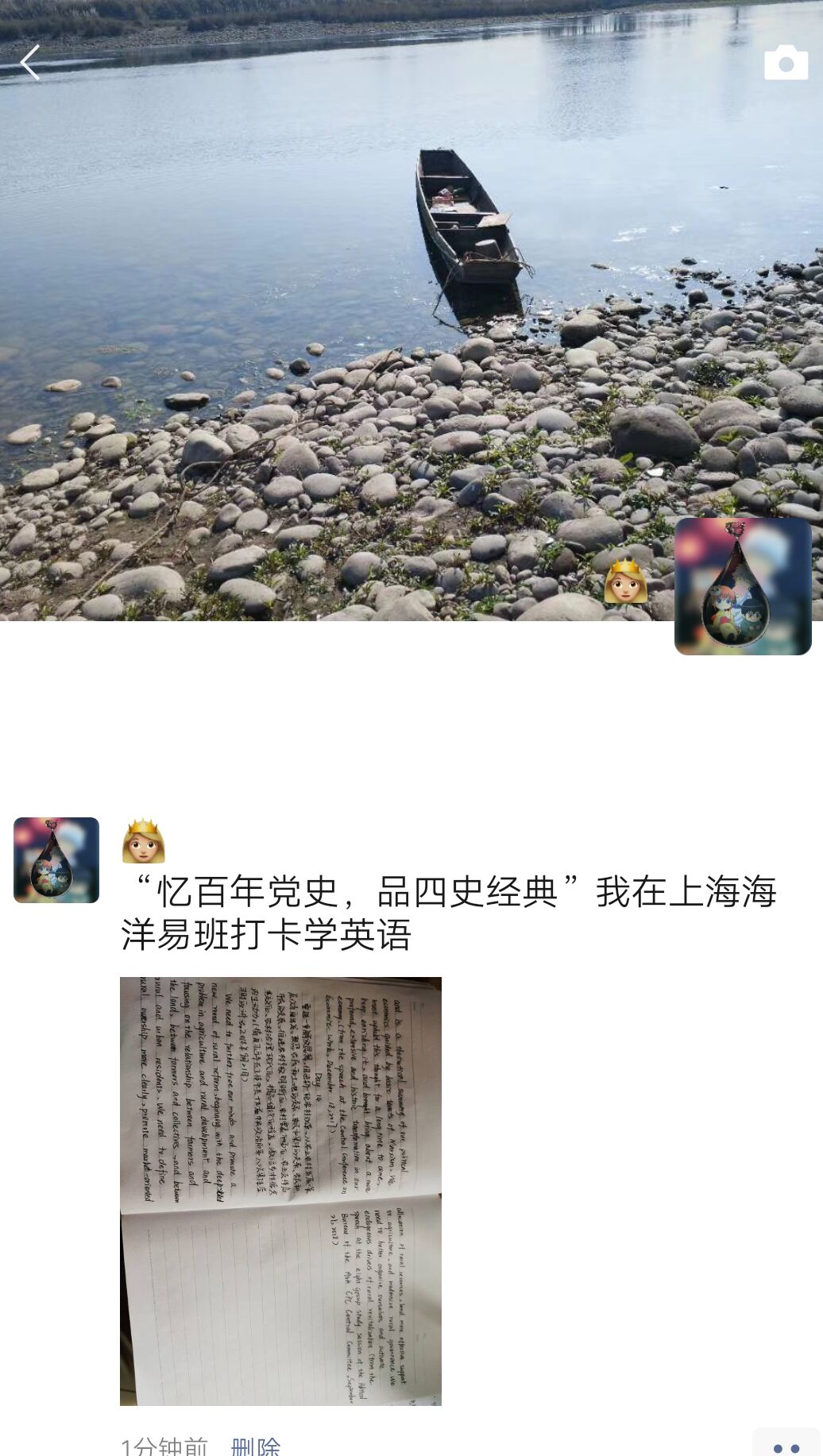Tap the large profile avatar on the cover photo
This screenshot has width=823, height=1456.
coord(743,586)
